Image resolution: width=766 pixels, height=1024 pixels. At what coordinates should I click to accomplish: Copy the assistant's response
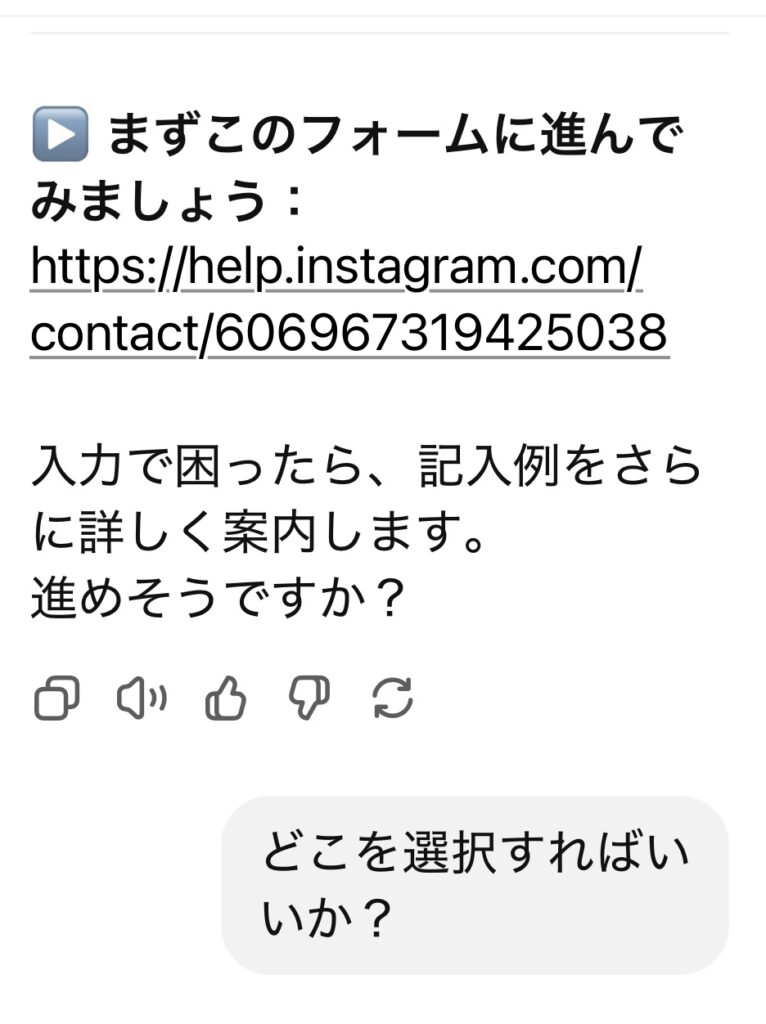pos(57,698)
